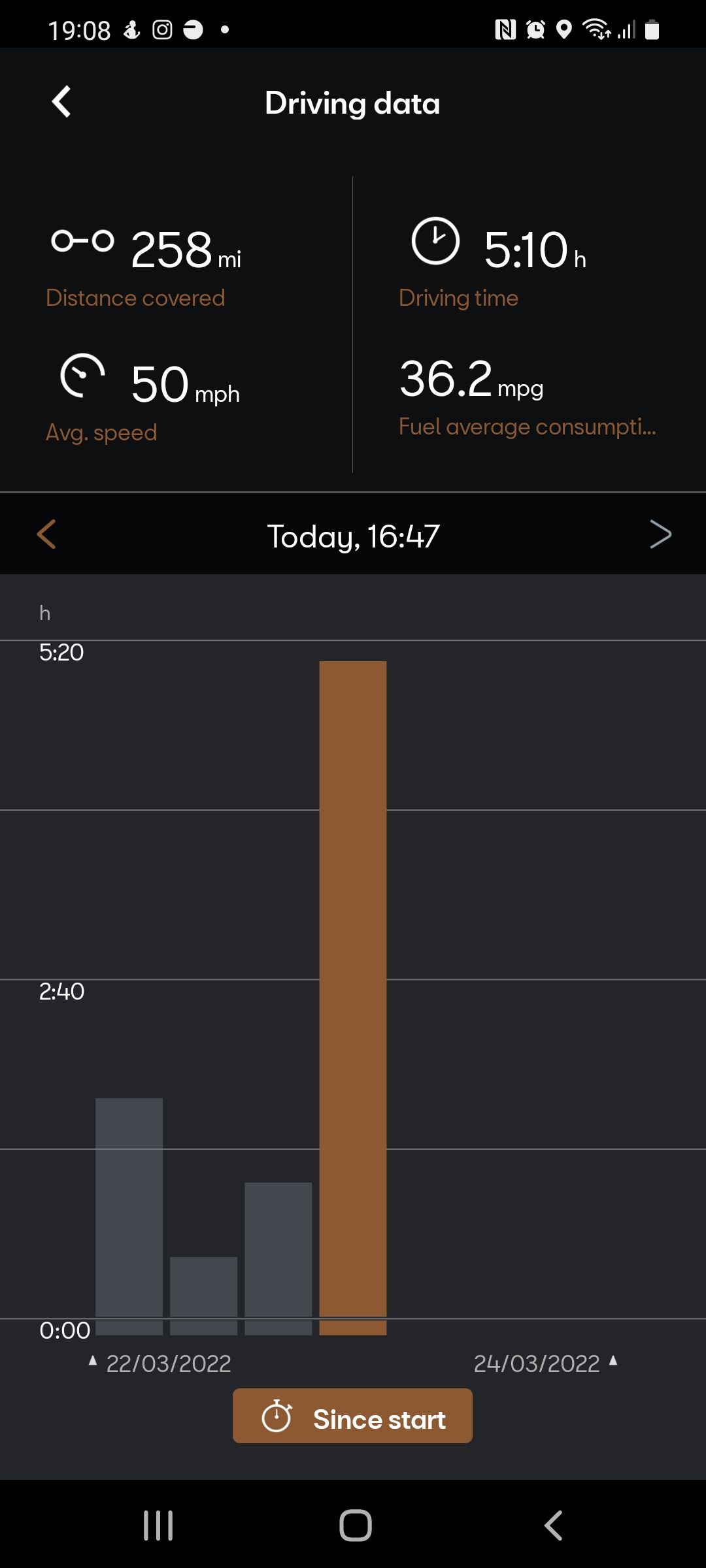Open the recent apps system button
This screenshot has width=706, height=1568.
[x=158, y=1526]
